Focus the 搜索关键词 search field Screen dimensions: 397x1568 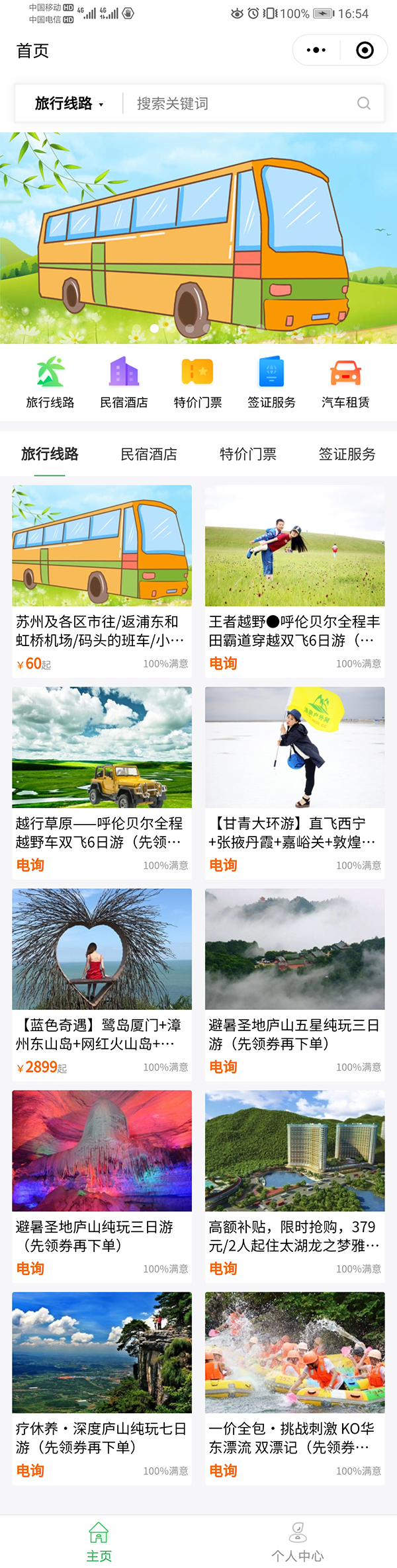238,104
